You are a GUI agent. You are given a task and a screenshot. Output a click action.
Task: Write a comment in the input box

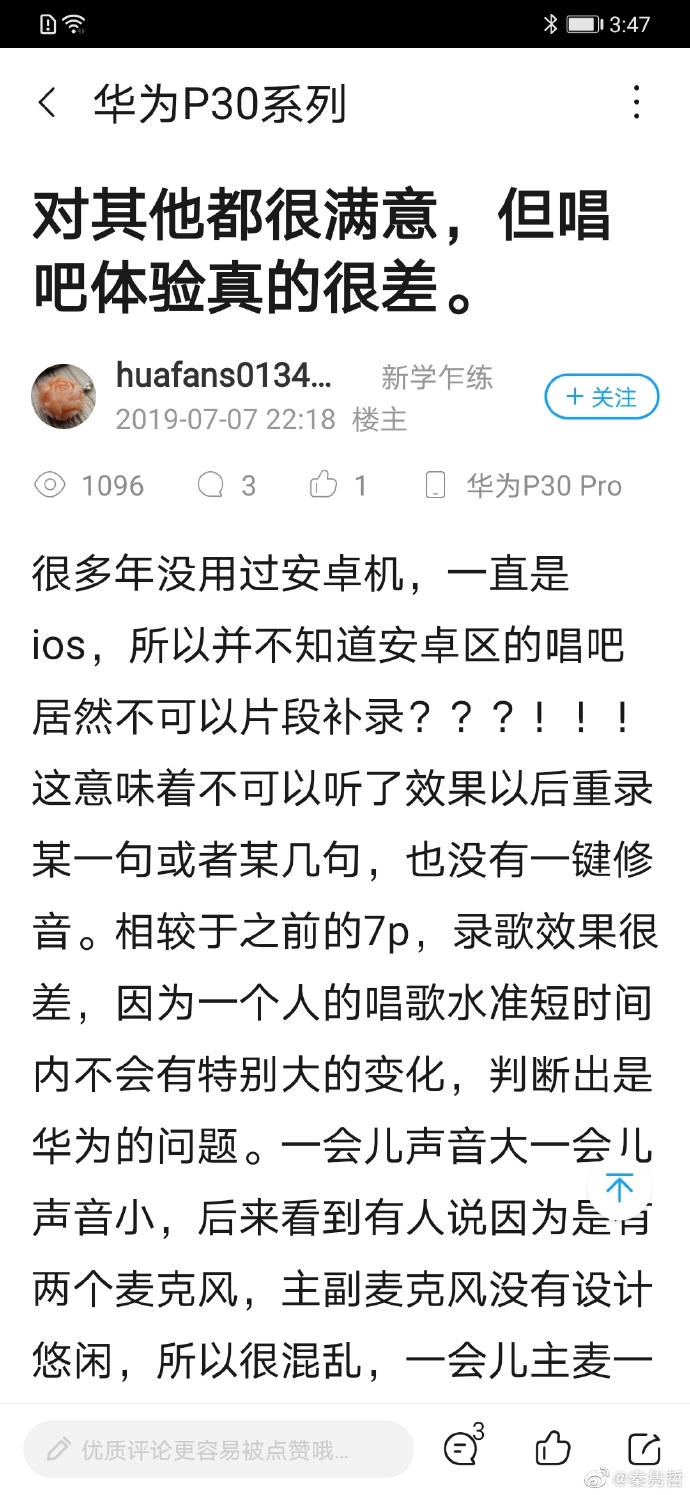(218, 1448)
